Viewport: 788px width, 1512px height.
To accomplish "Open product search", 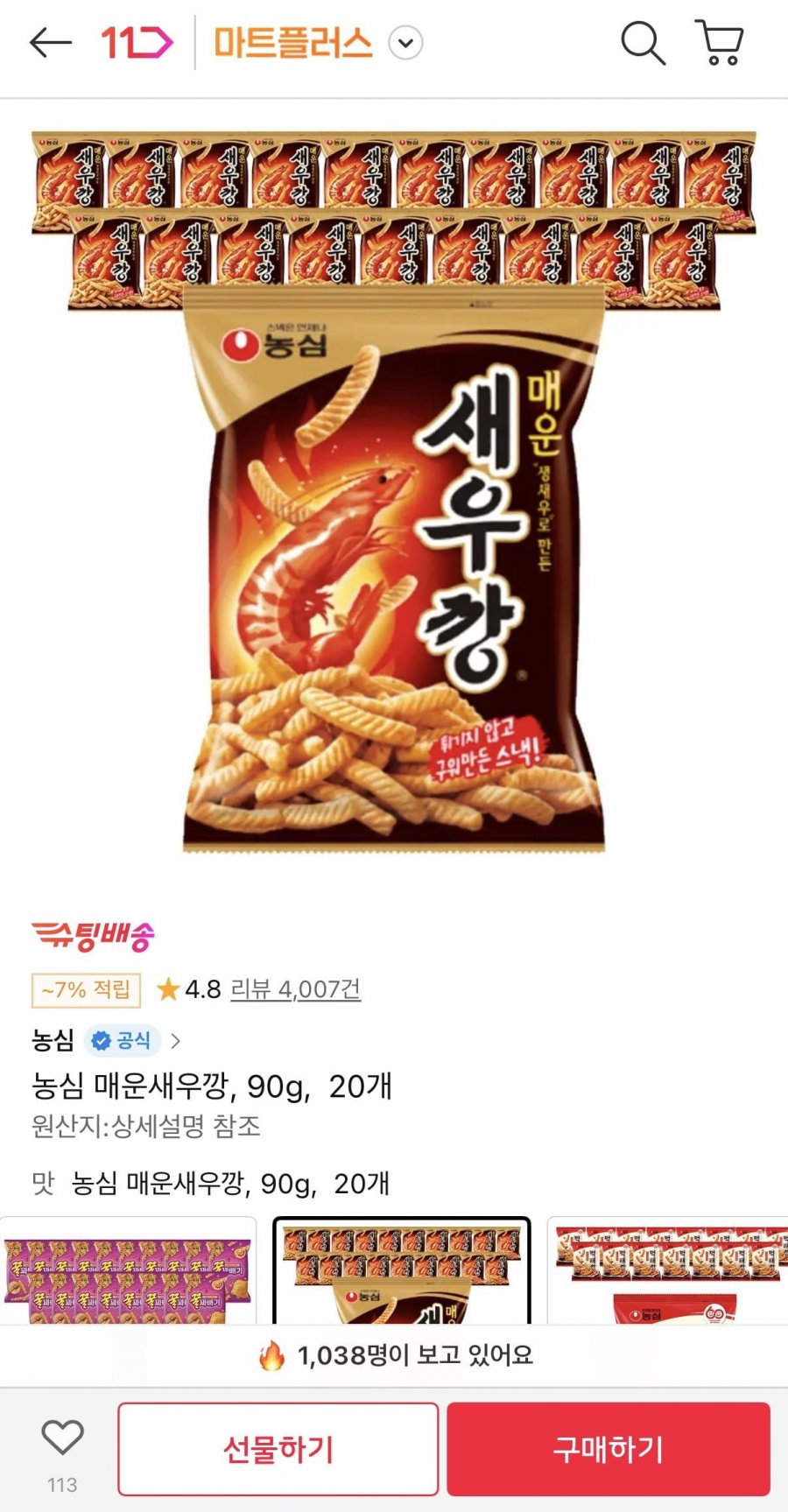I will pyautogui.click(x=643, y=42).
